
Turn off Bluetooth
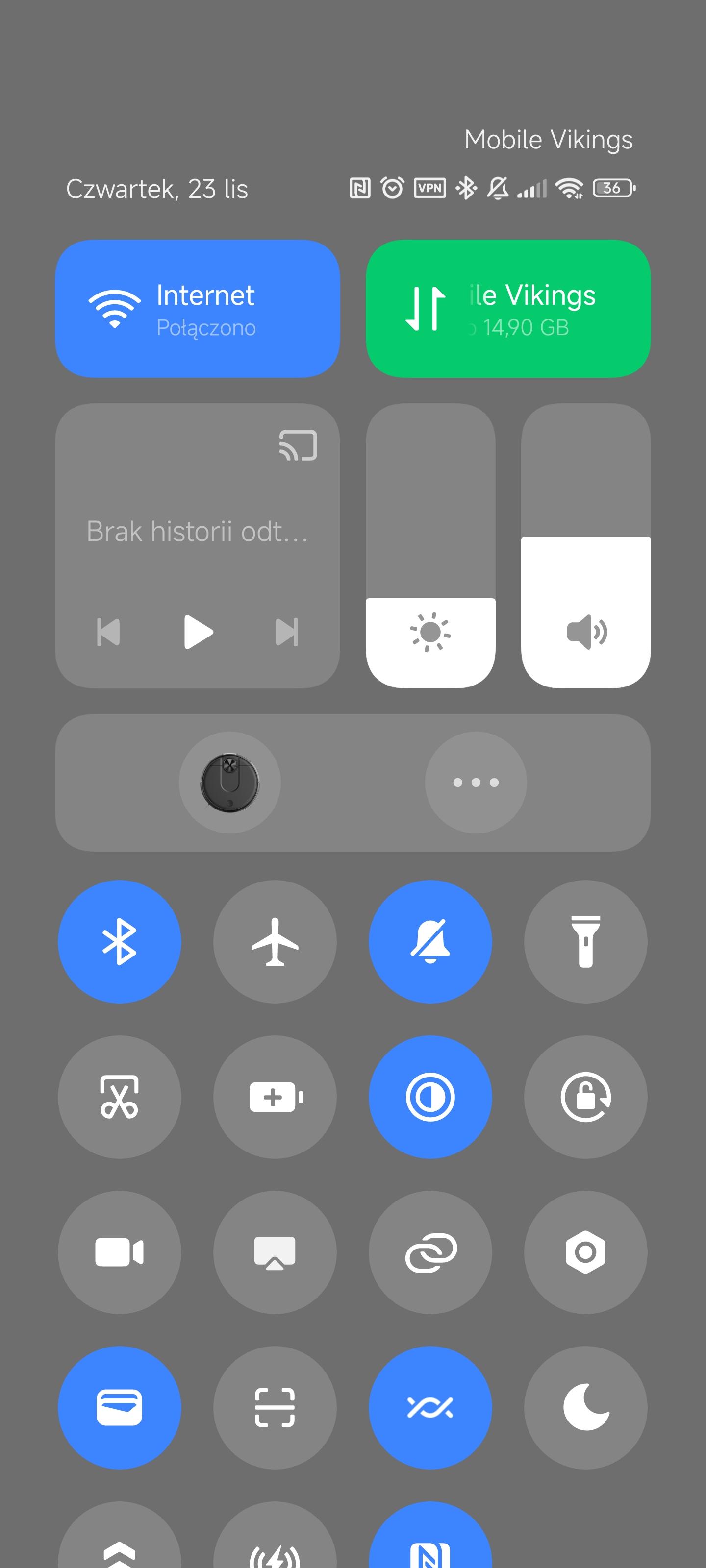120,942
